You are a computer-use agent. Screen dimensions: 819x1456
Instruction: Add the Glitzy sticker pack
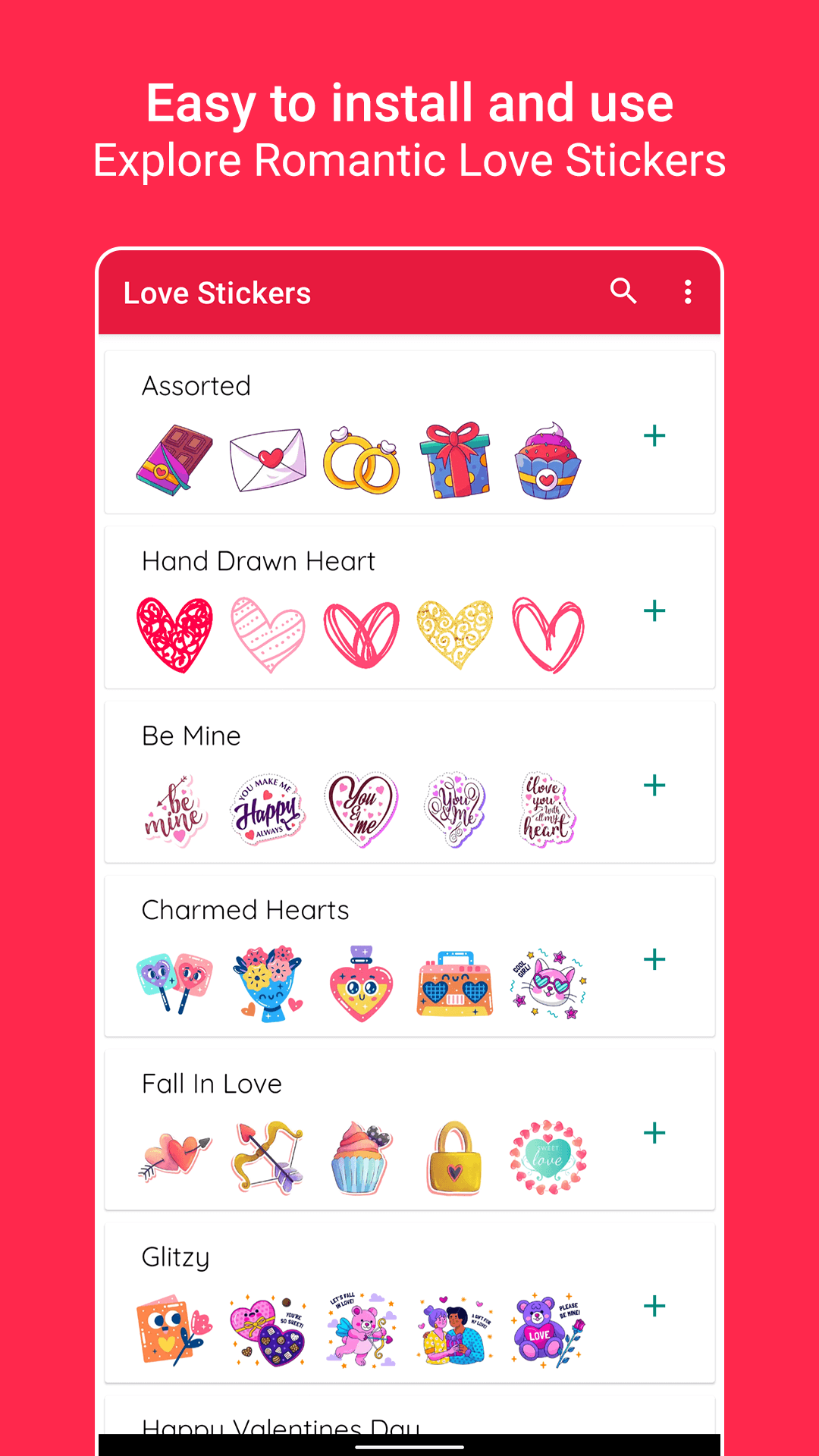654,1307
